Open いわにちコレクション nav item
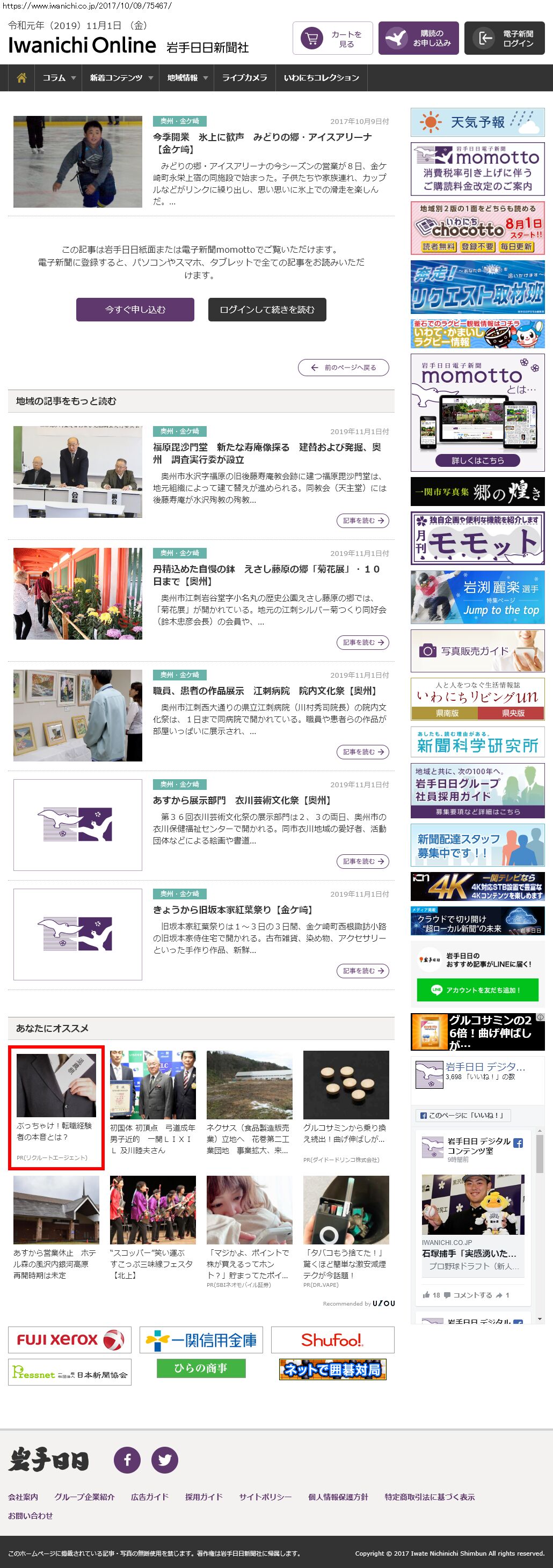The image size is (553, 1568). pyautogui.click(x=321, y=78)
